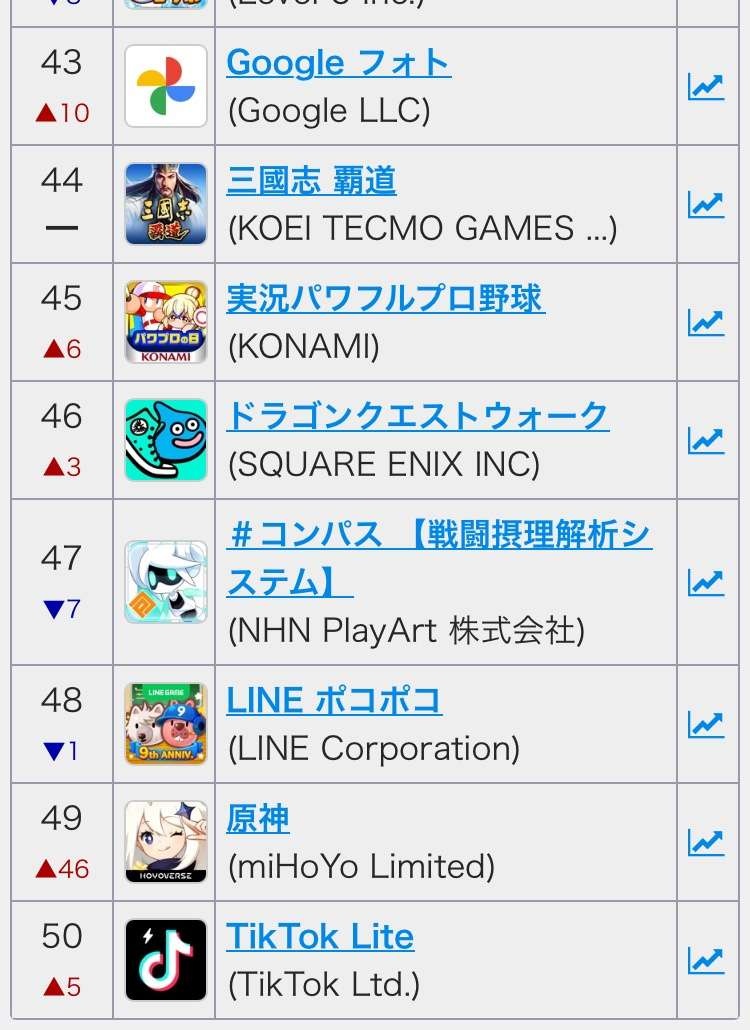Tap the Google フォト app icon
This screenshot has height=1030, width=750.
(x=166, y=86)
